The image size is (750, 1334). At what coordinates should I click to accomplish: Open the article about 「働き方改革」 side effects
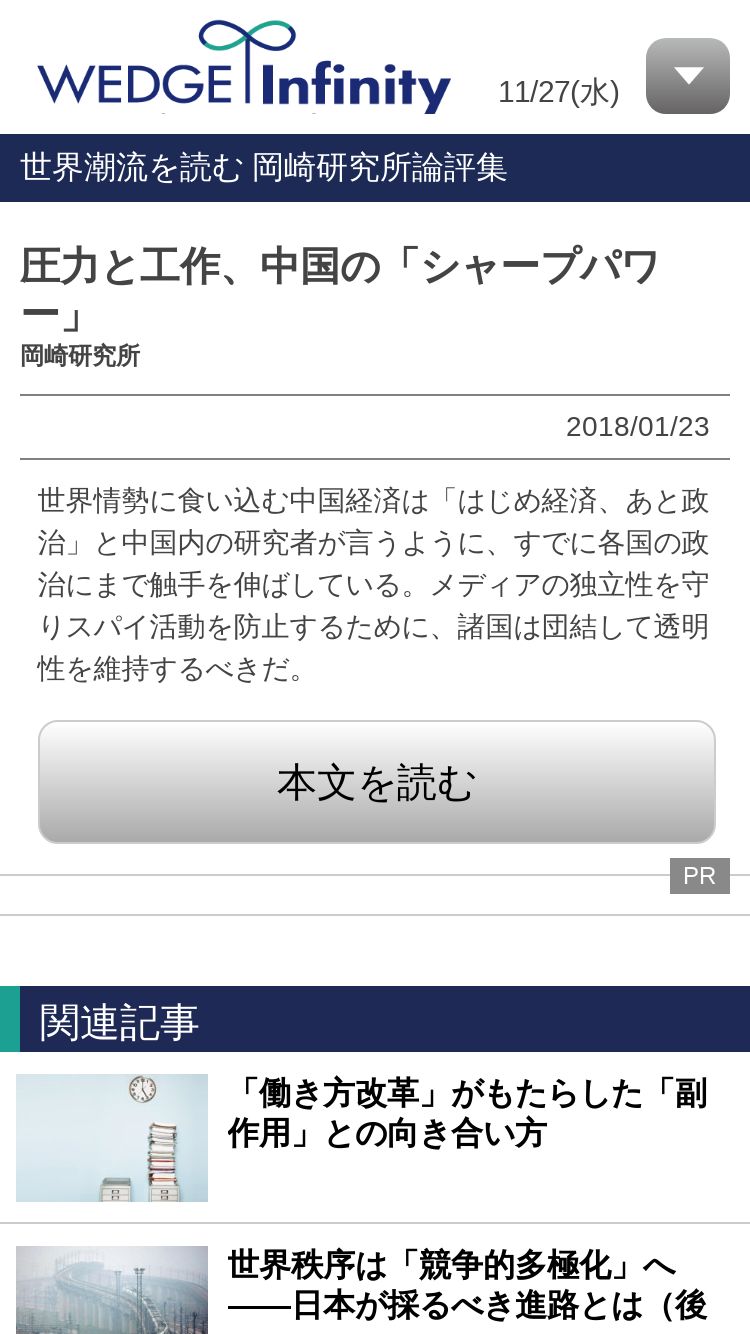point(375,1137)
